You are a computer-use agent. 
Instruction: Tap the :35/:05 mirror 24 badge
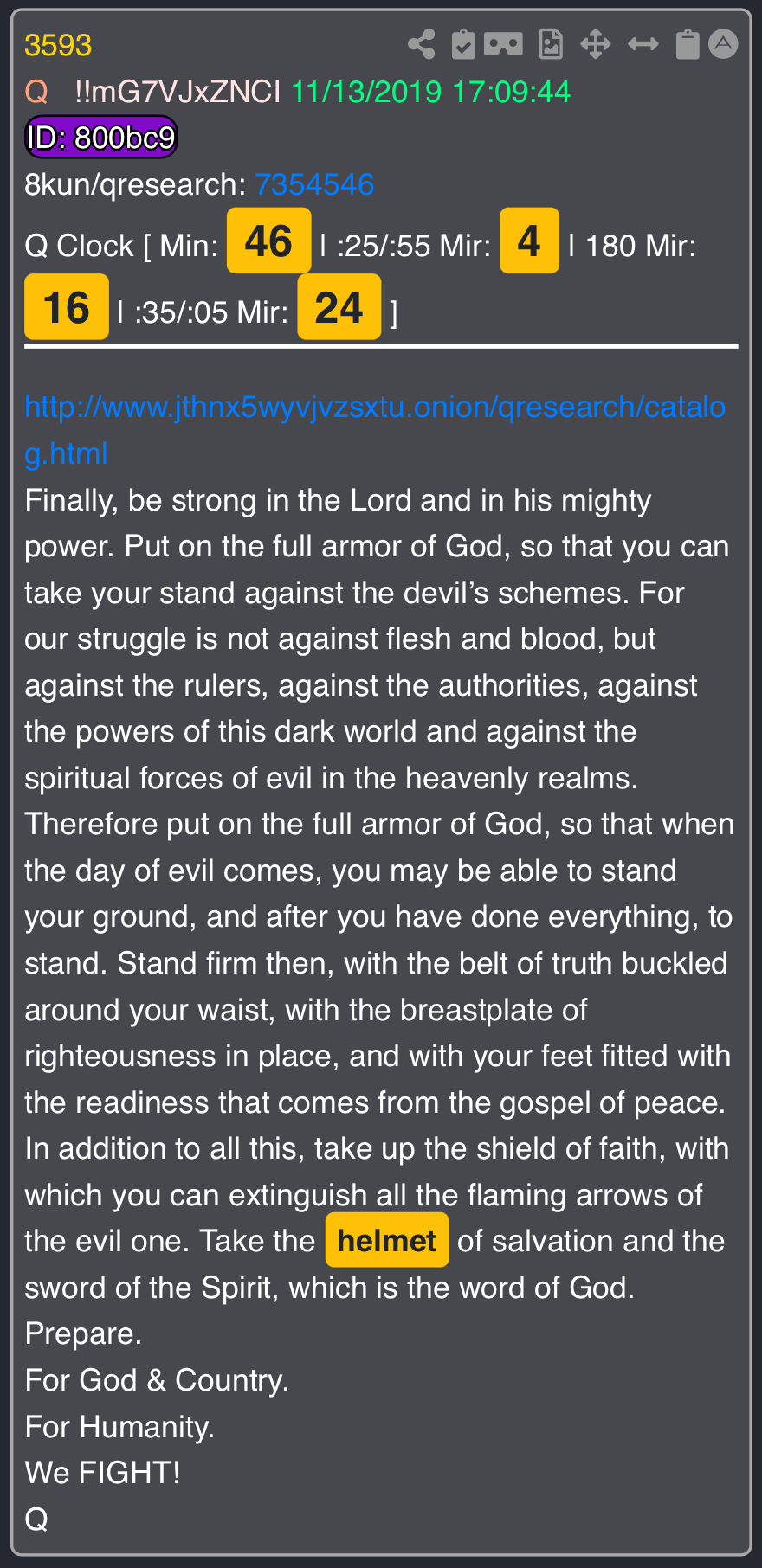(x=339, y=307)
